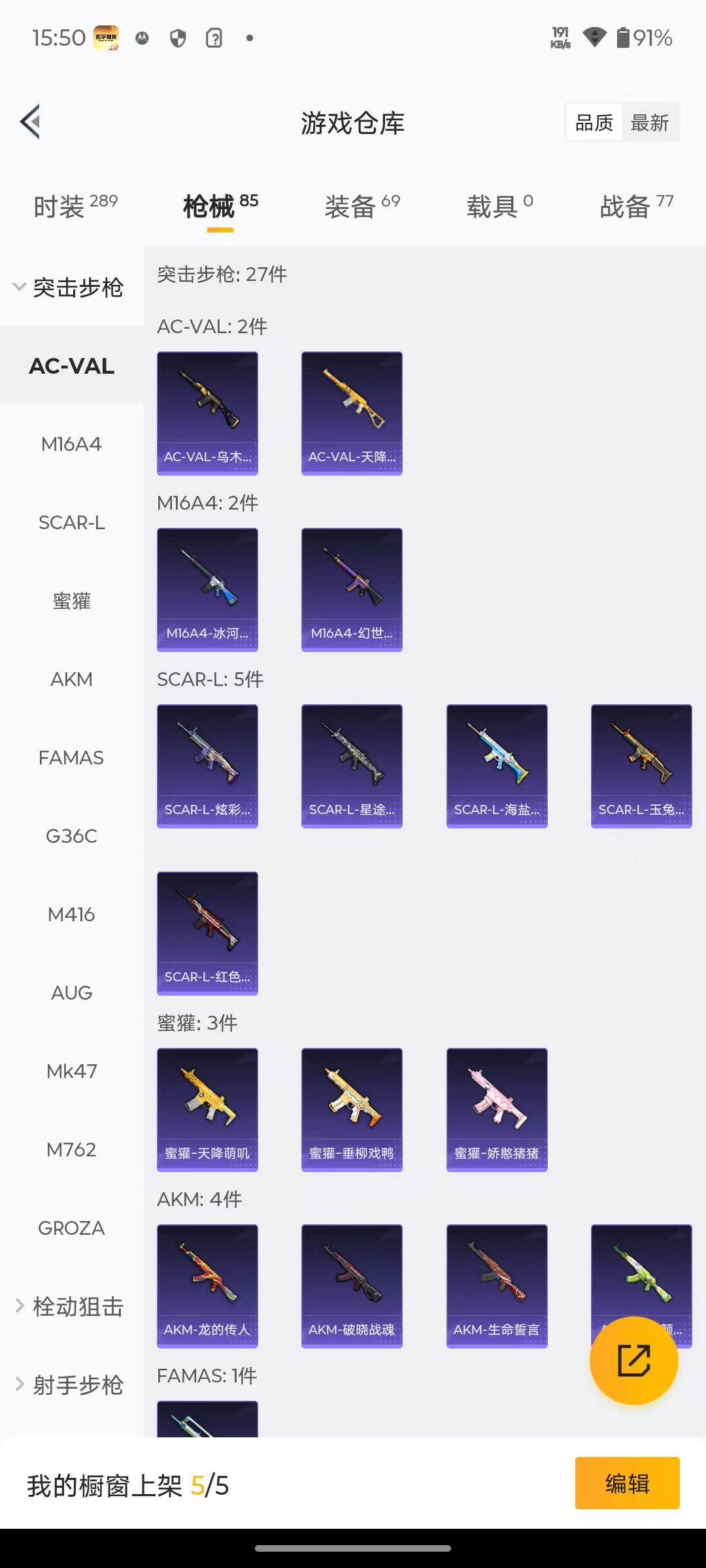Sort warehouse by 最新

(649, 123)
